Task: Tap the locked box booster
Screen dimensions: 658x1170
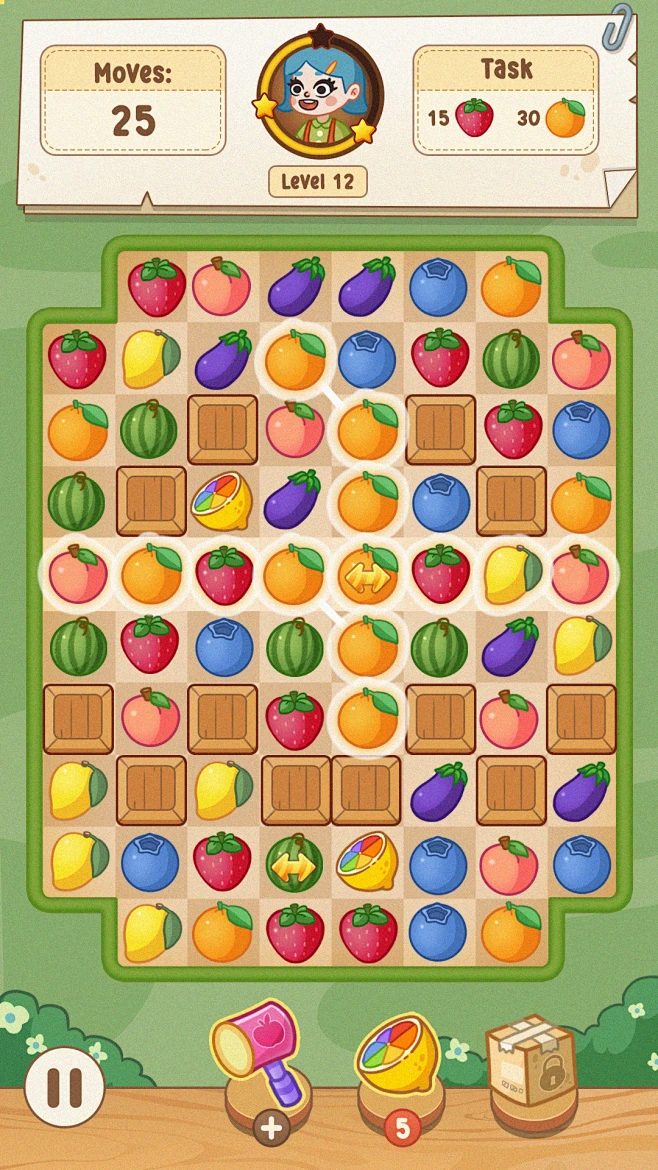Action: pyautogui.click(x=530, y=1061)
